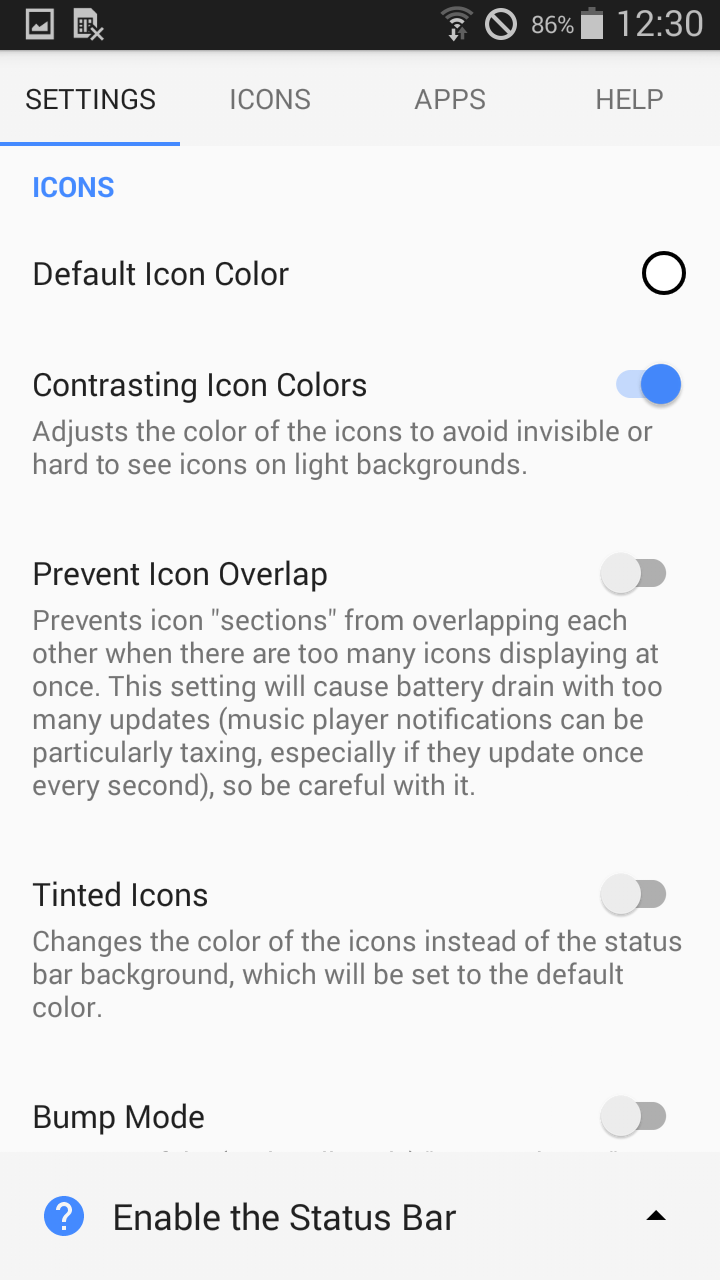Open the Help tab
The height and width of the screenshot is (1280, 720).
tap(629, 99)
